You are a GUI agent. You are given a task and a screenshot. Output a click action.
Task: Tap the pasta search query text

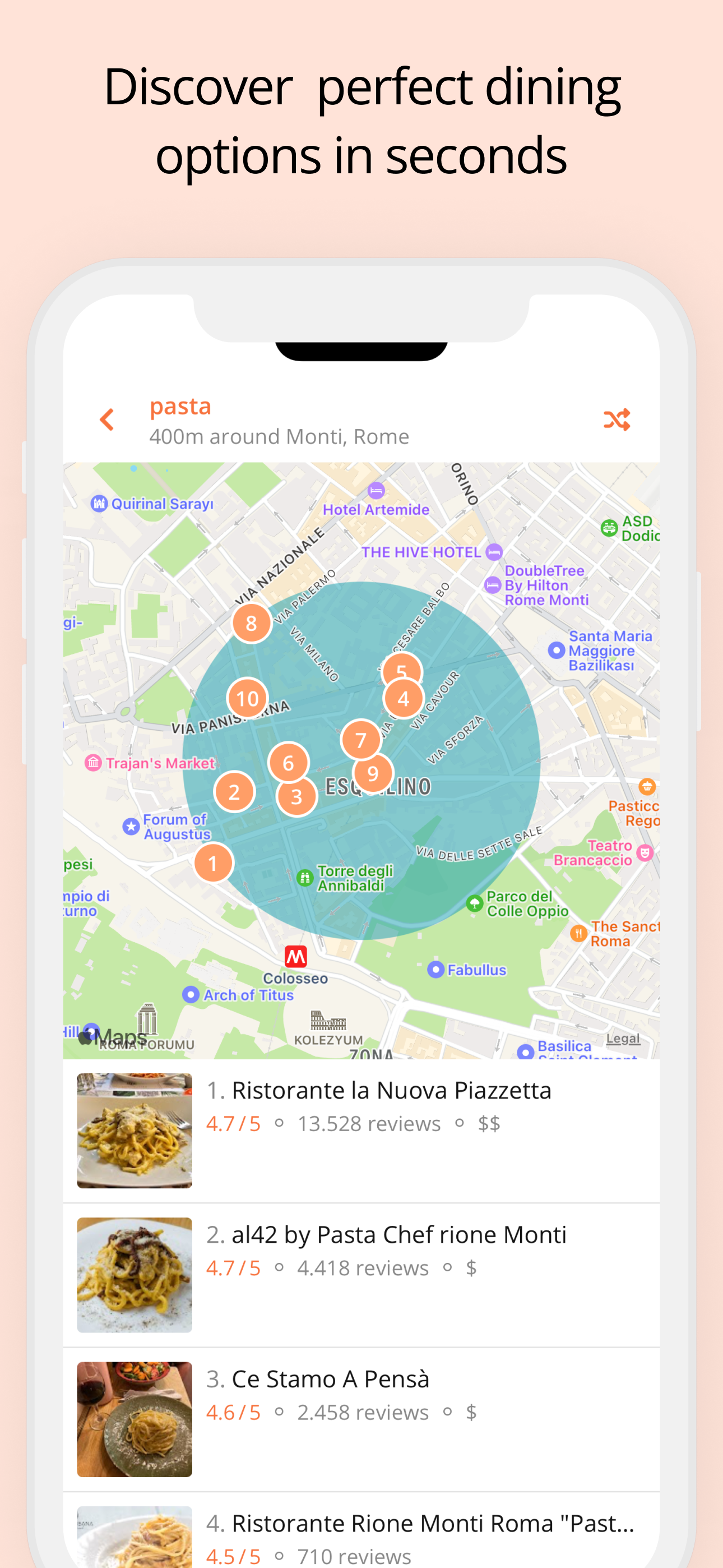180,405
